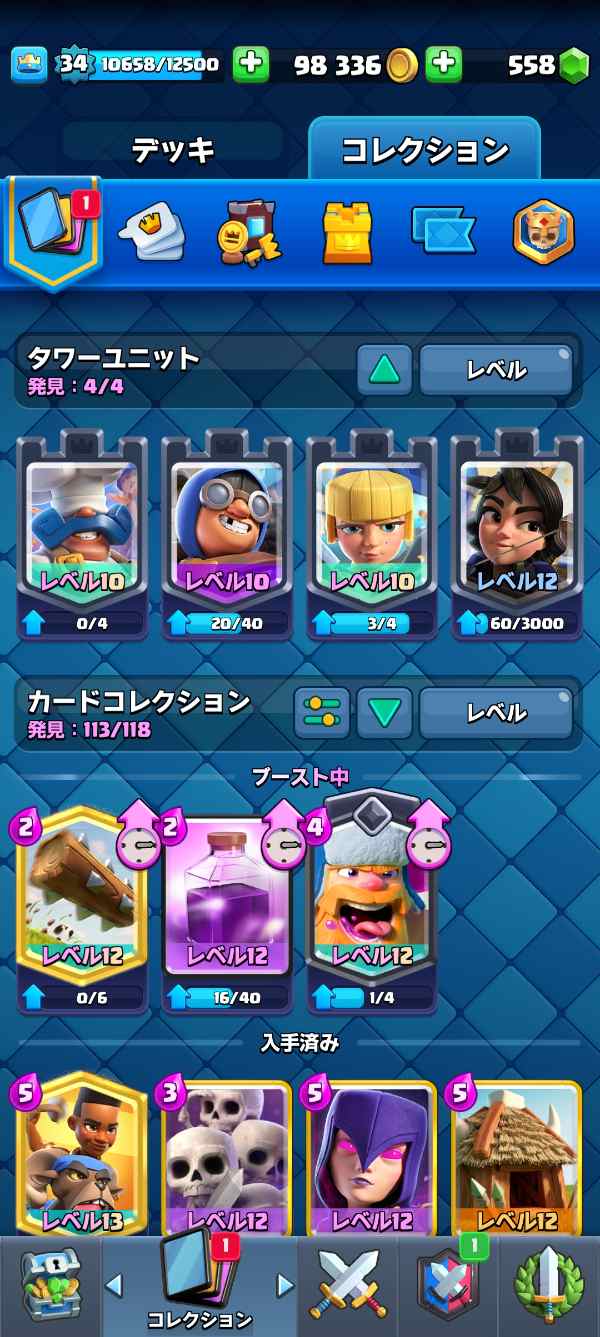Open the yellow tower skins icon

pyautogui.click(x=347, y=232)
